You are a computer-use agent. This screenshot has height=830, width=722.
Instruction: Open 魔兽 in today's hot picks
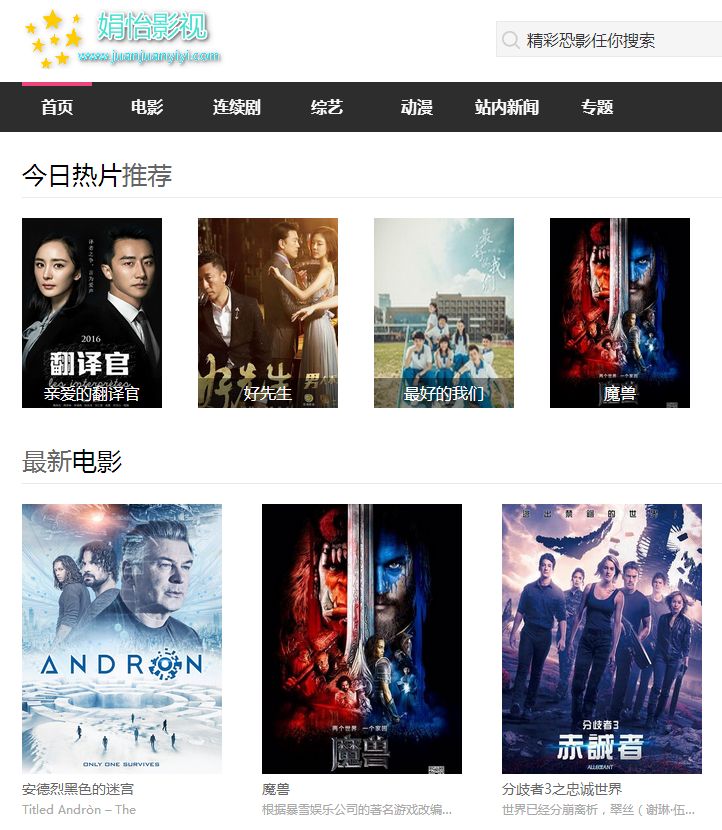click(620, 312)
